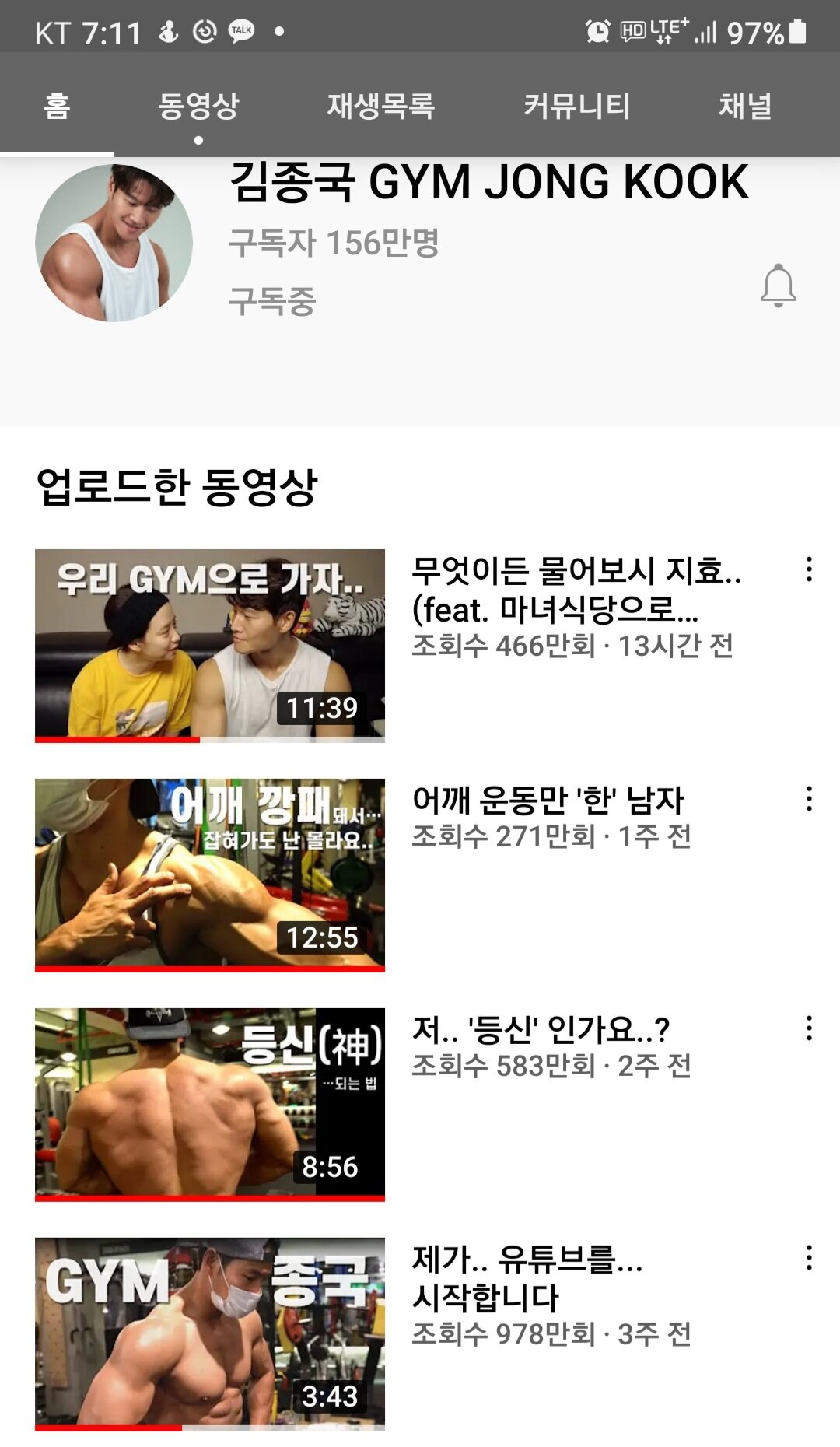Open the notification bell settings
Image resolution: width=840 pixels, height=1447 pixels.
coord(778,286)
